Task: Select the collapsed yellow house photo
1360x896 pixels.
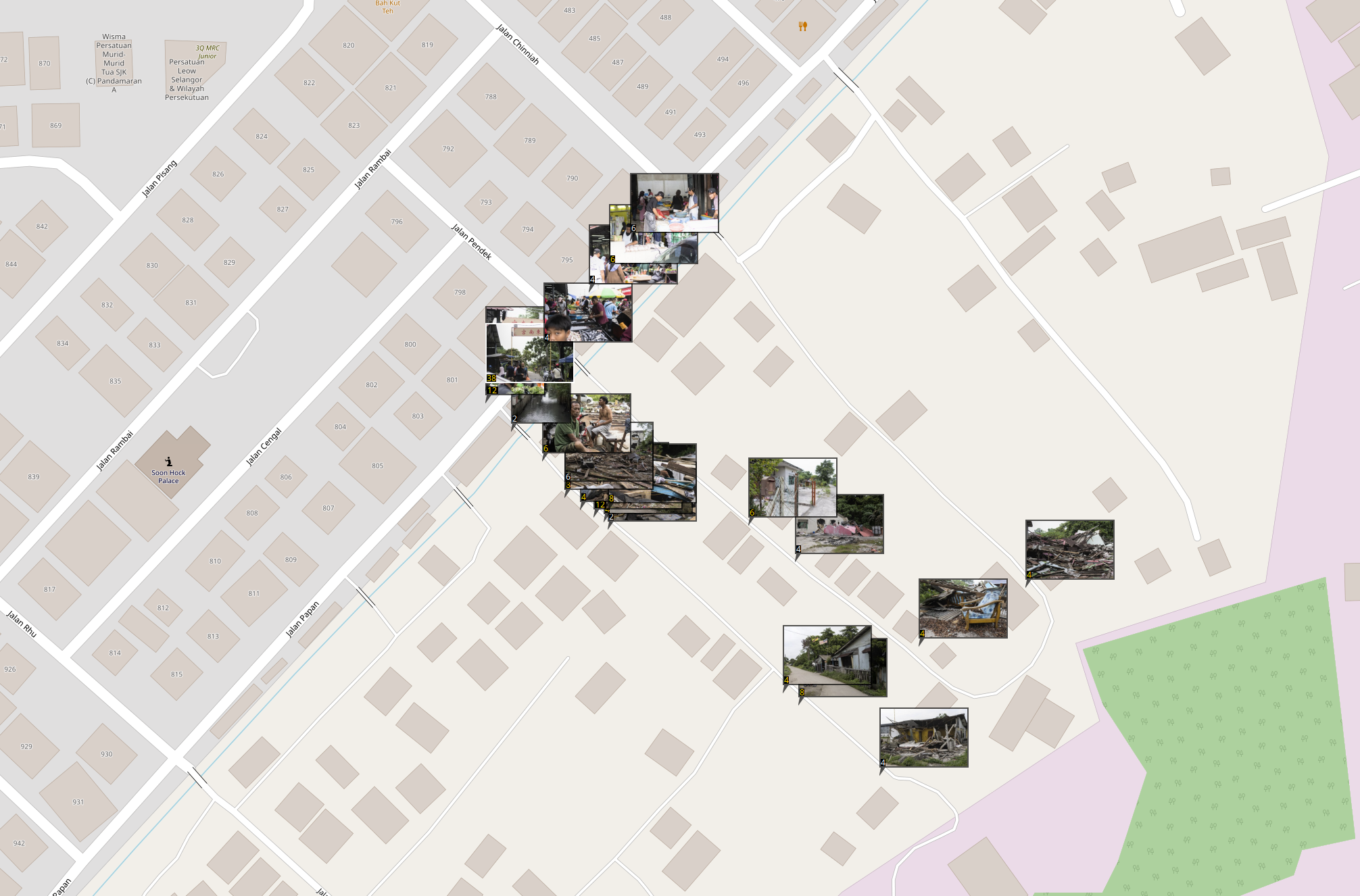Action: coord(923,737)
